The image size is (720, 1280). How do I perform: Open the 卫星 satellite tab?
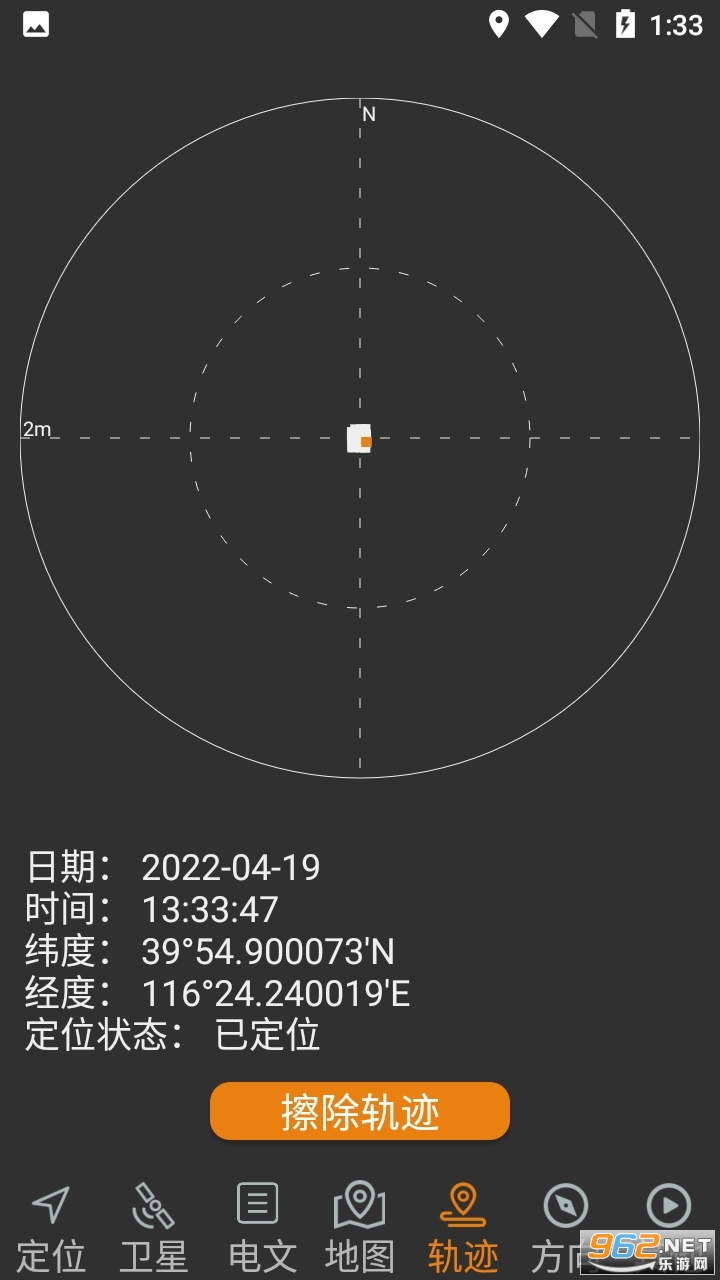click(154, 1228)
